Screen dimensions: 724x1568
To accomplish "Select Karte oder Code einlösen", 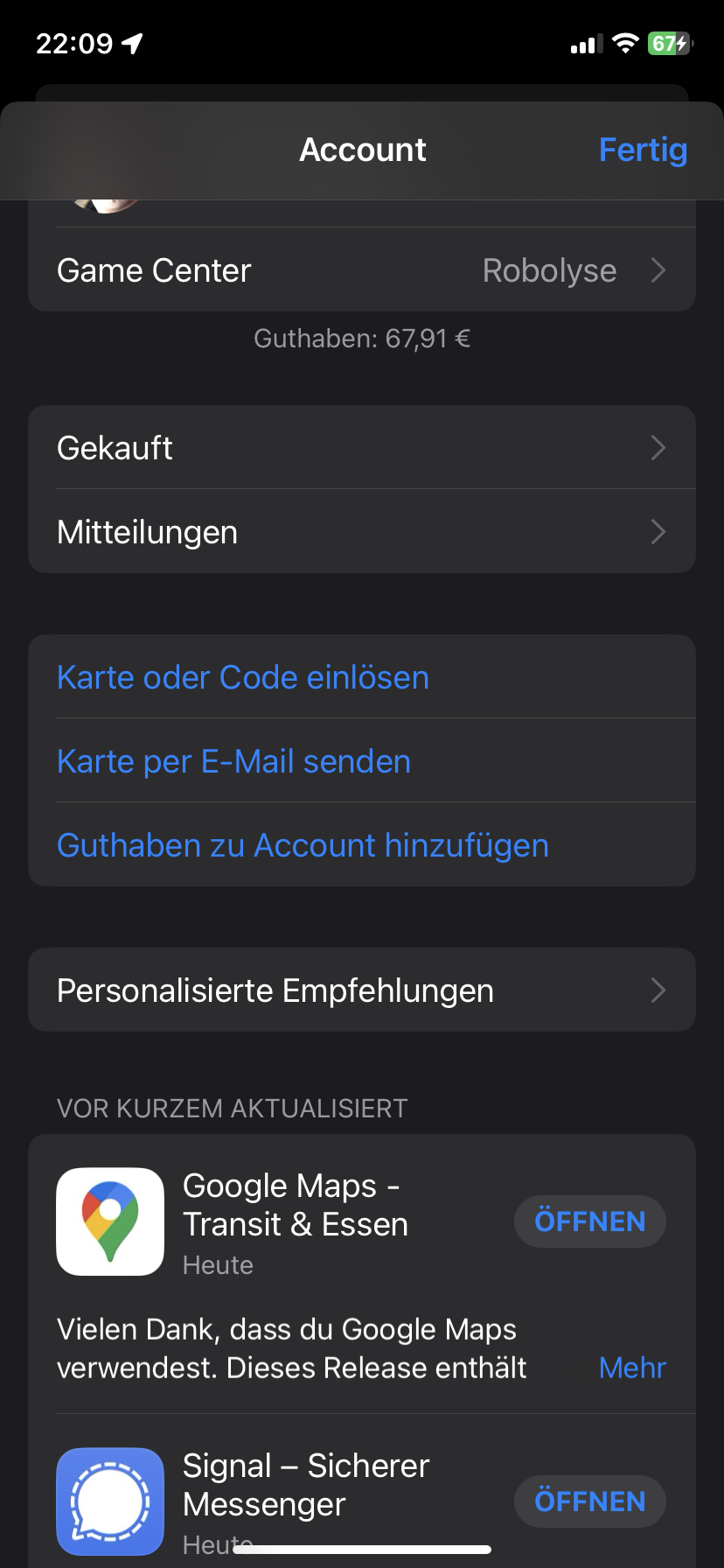I will tap(243, 677).
